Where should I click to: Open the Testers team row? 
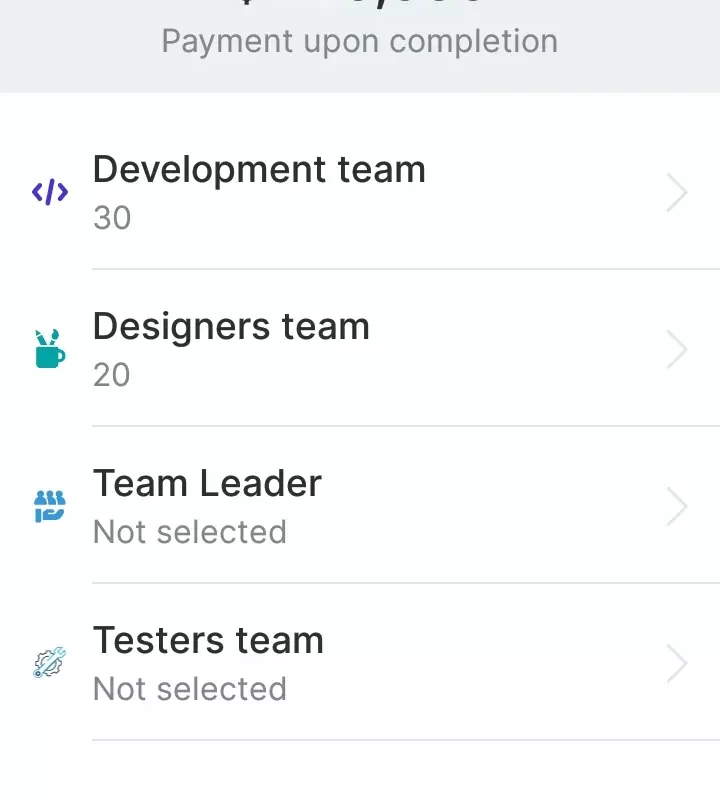(360, 663)
